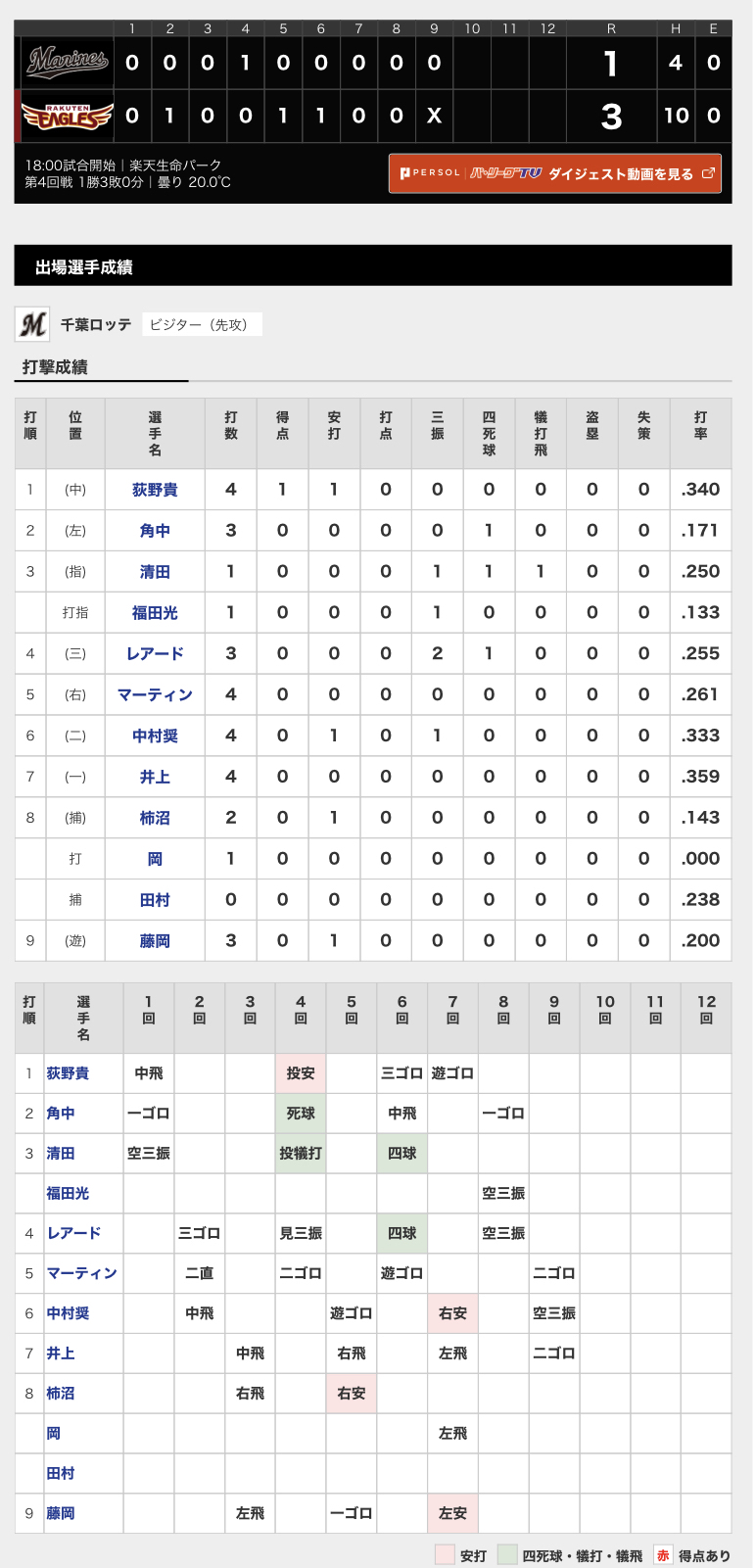Open 福田光's profile in the batting table
The height and width of the screenshot is (1568, 755).
point(155,613)
